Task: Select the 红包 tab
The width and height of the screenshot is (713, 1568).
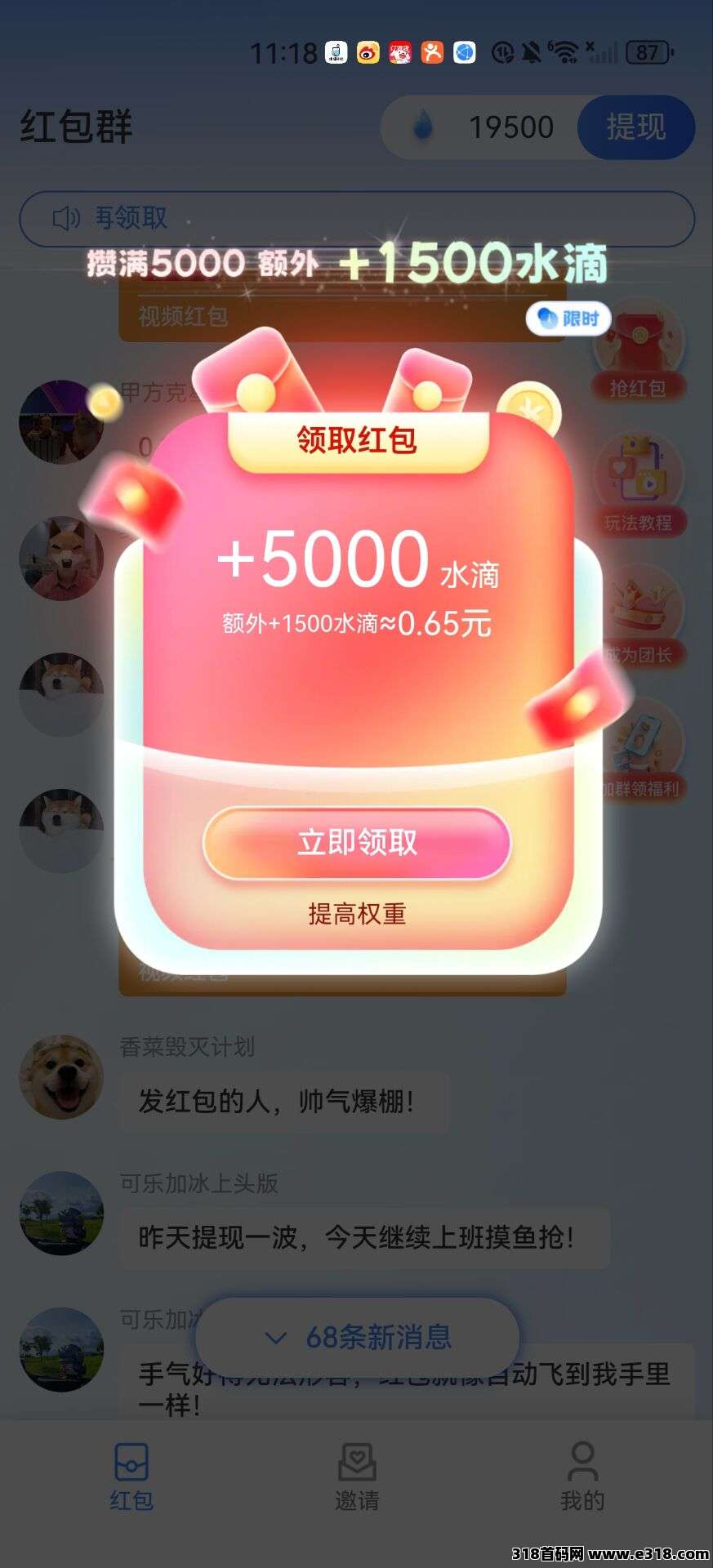Action: pyautogui.click(x=131, y=1477)
